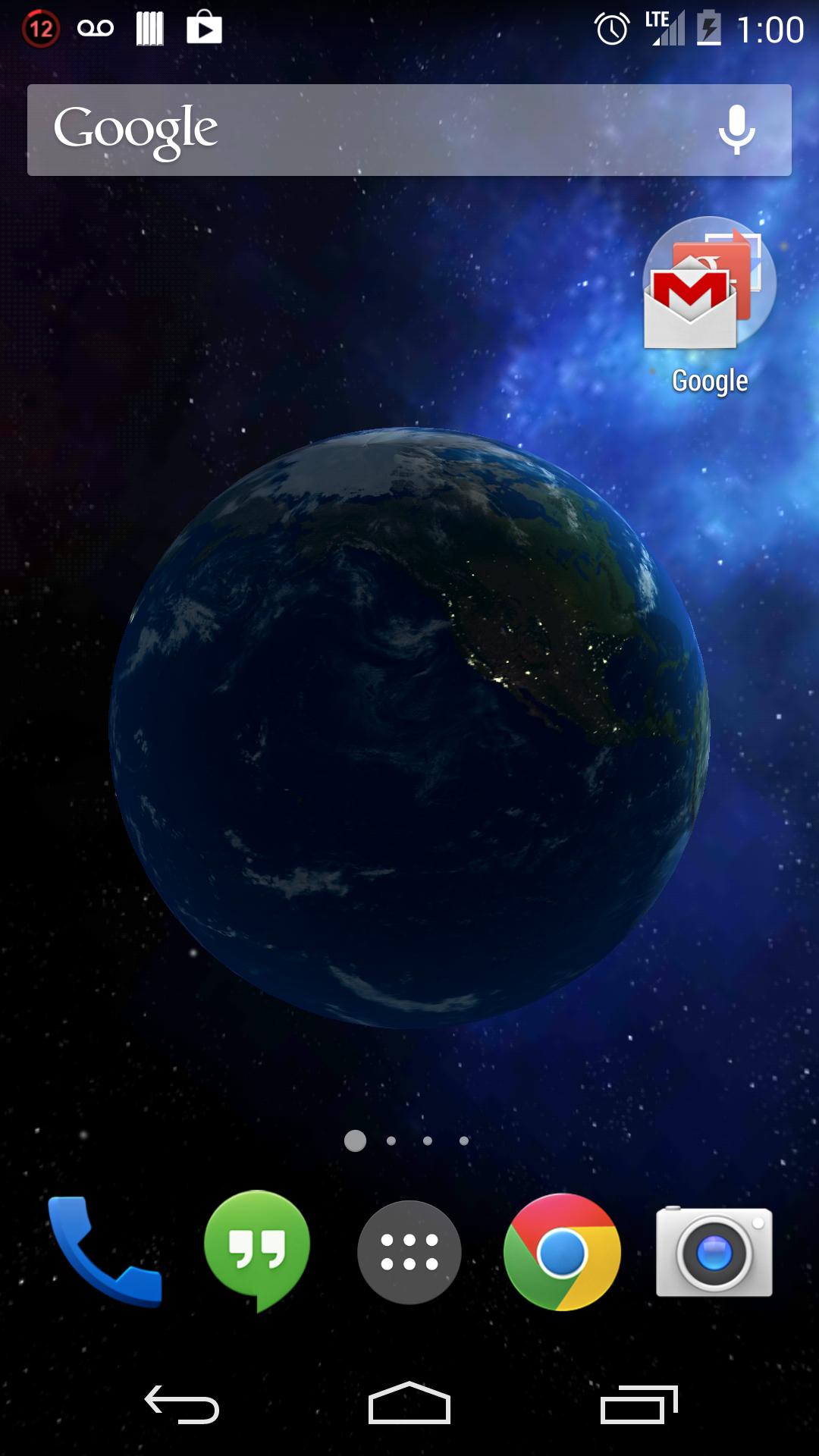Open the Camera app
Viewport: 819px width, 1456px height.
coord(714,1252)
